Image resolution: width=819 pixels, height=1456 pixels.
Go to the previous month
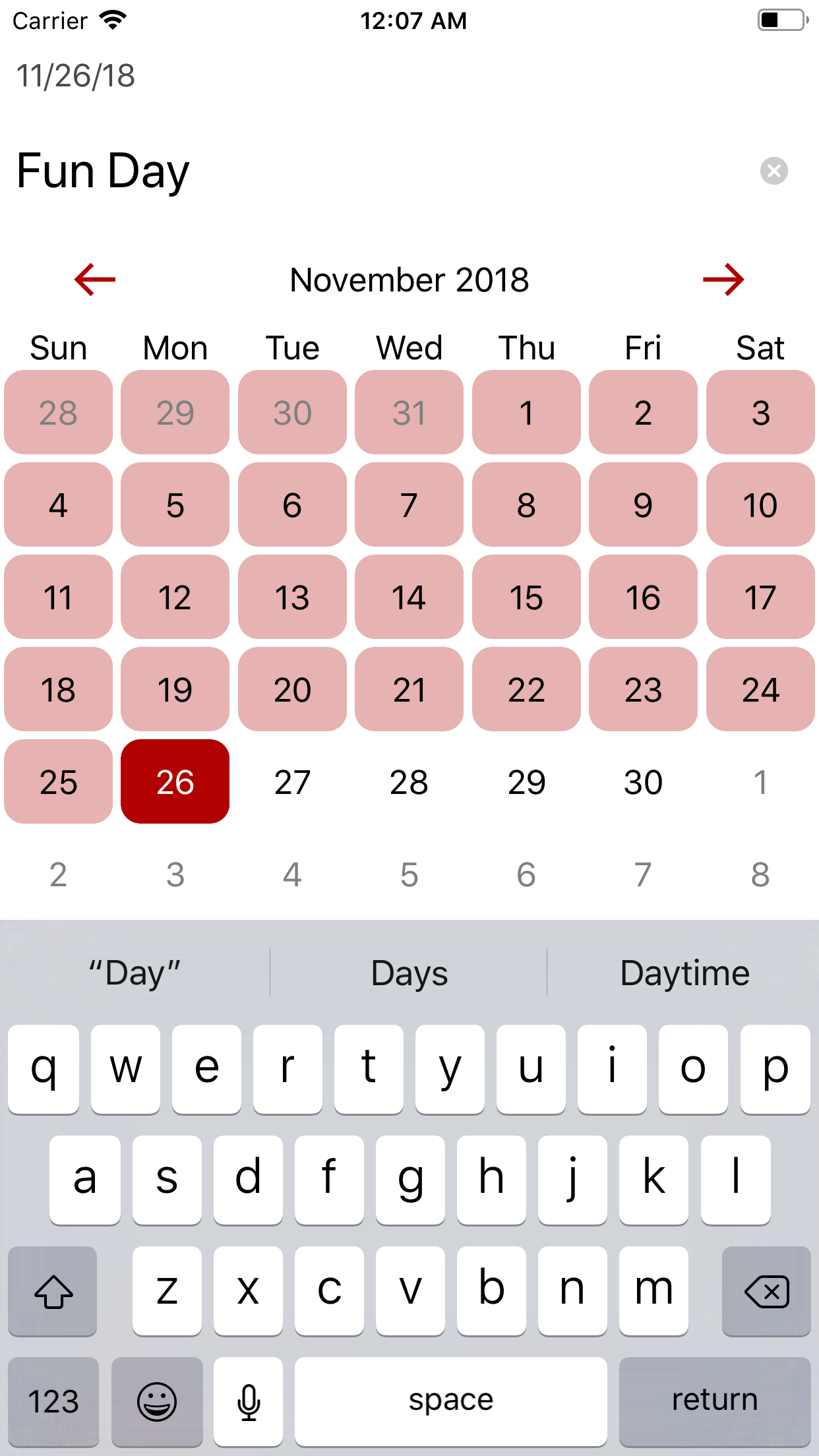(x=95, y=280)
